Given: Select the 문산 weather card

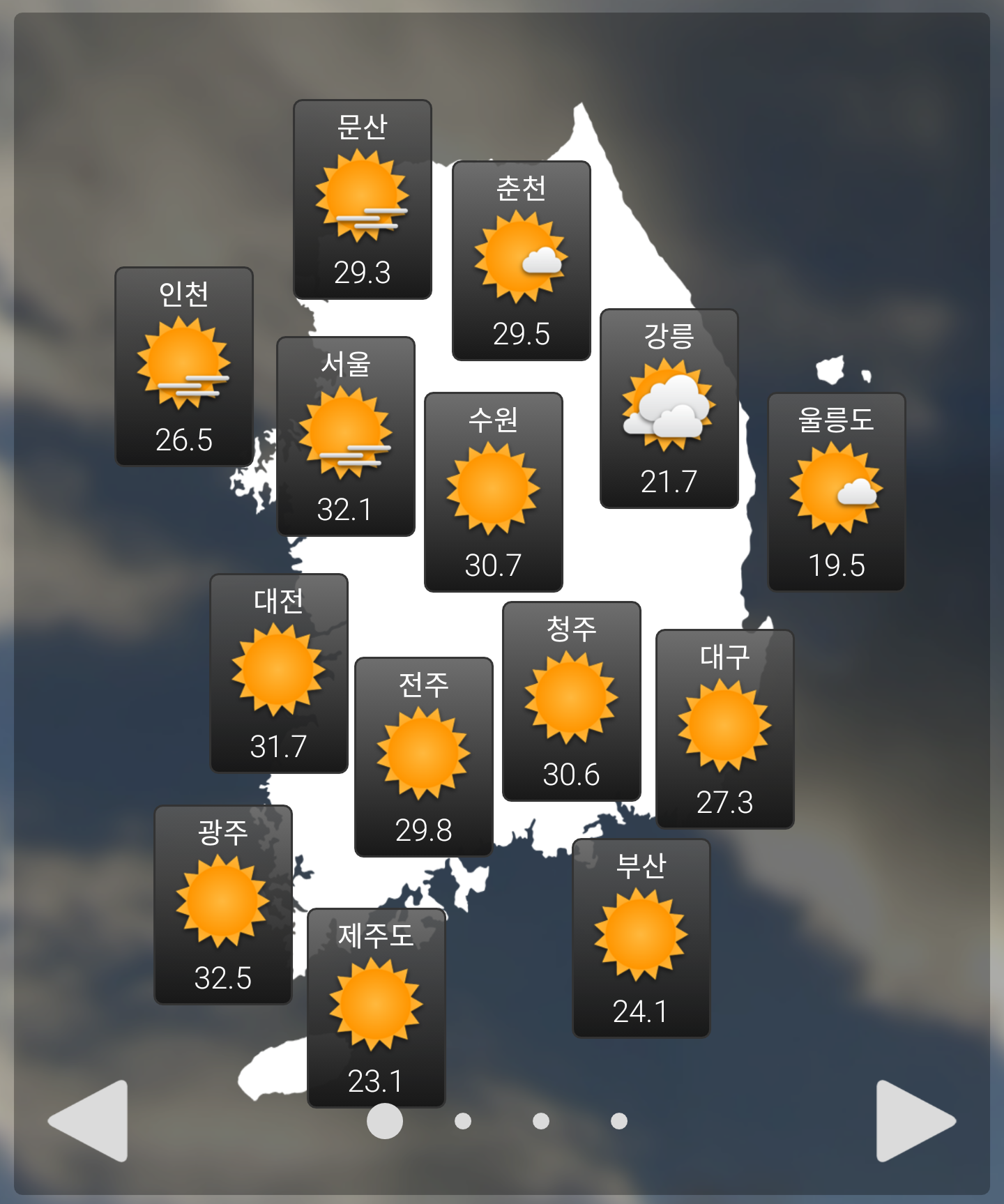Looking at the screenshot, I should [363, 199].
